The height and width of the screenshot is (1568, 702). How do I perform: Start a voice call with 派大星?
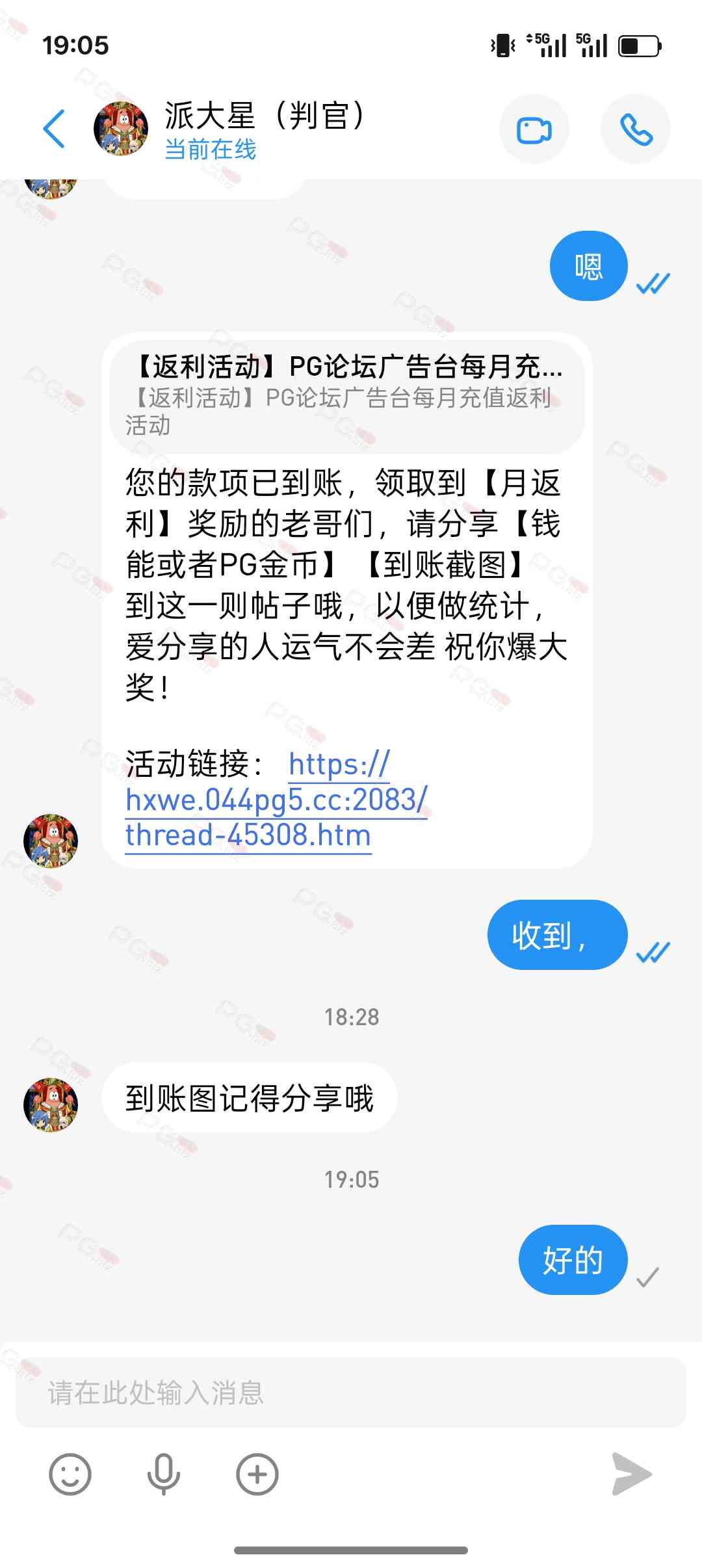click(635, 129)
